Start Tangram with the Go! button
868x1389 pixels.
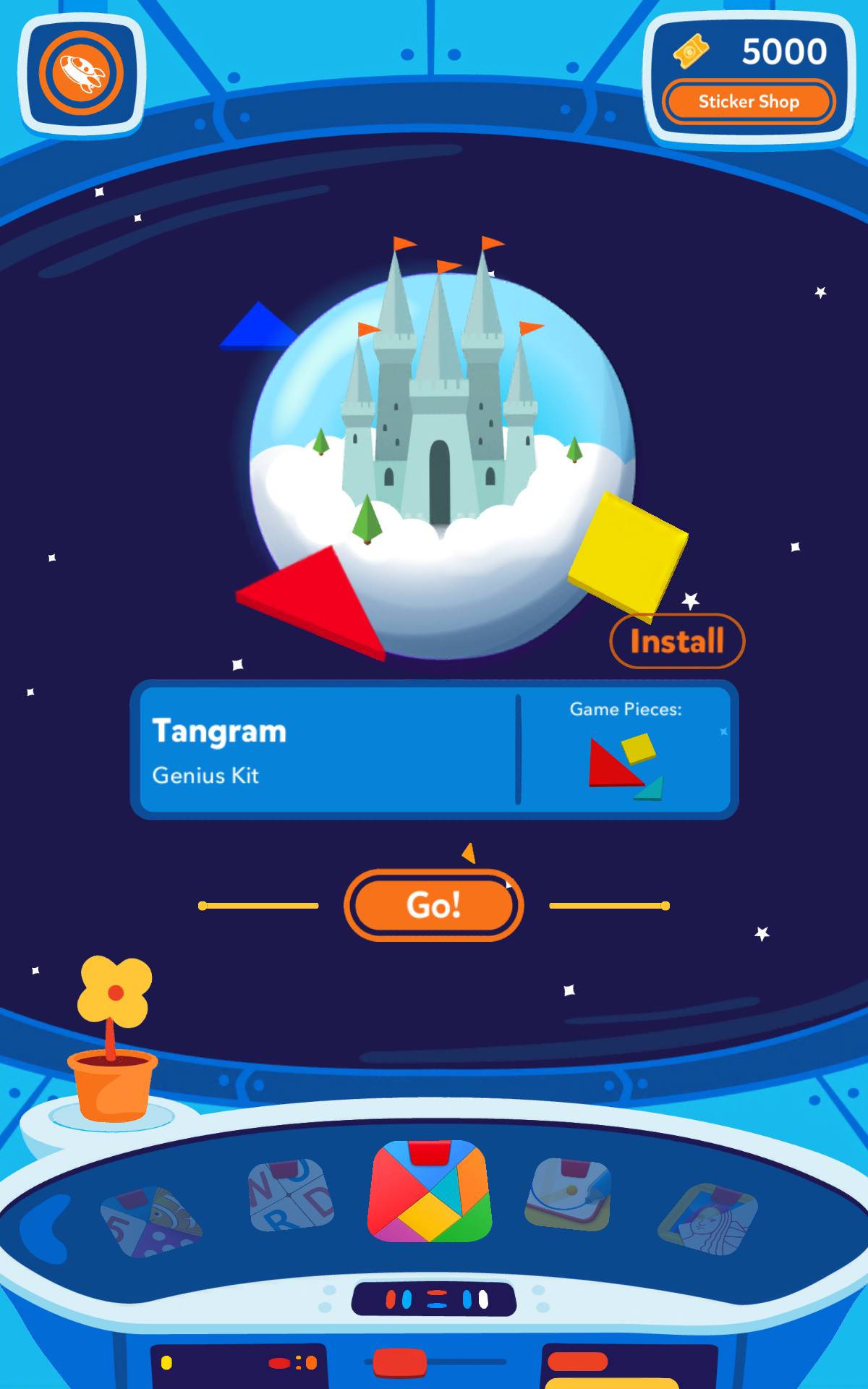pos(433,905)
